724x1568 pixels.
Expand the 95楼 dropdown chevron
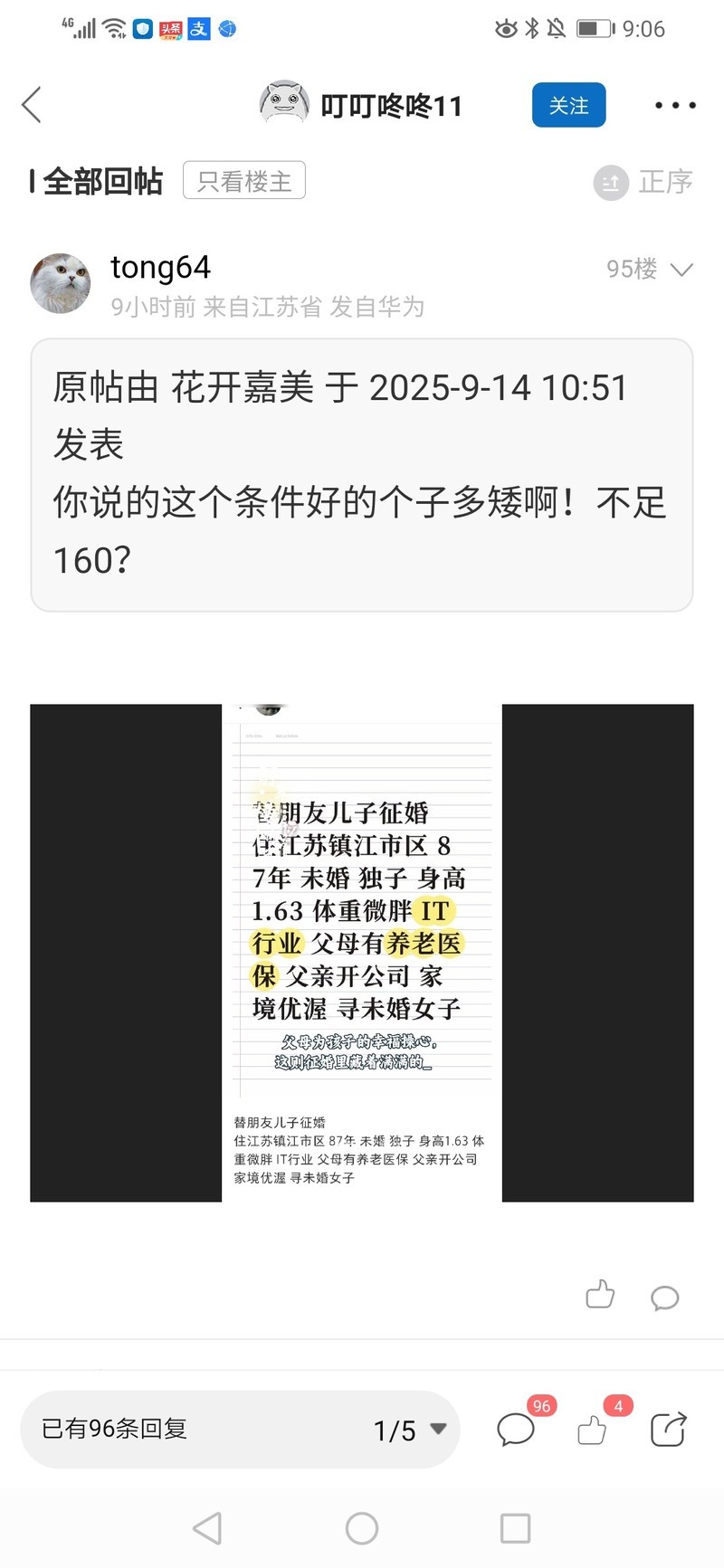(681, 270)
